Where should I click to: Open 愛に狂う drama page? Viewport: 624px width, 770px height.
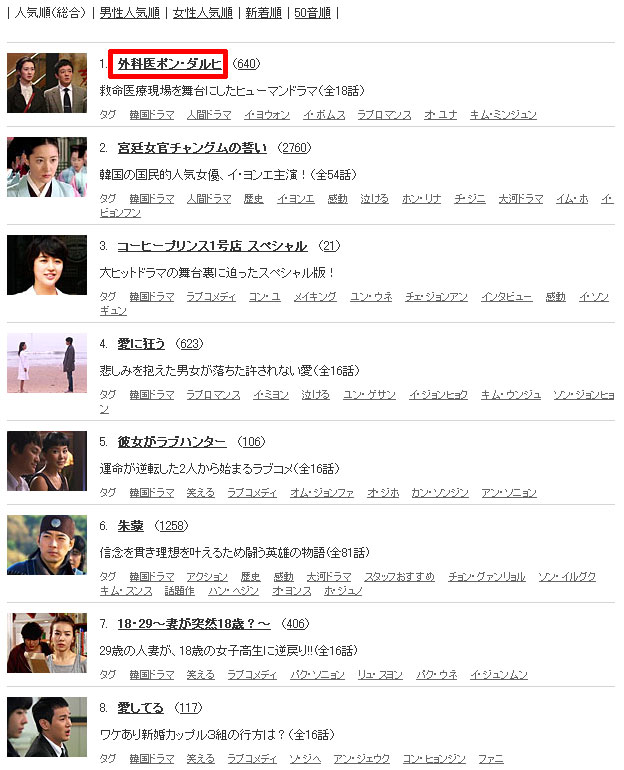(x=139, y=344)
